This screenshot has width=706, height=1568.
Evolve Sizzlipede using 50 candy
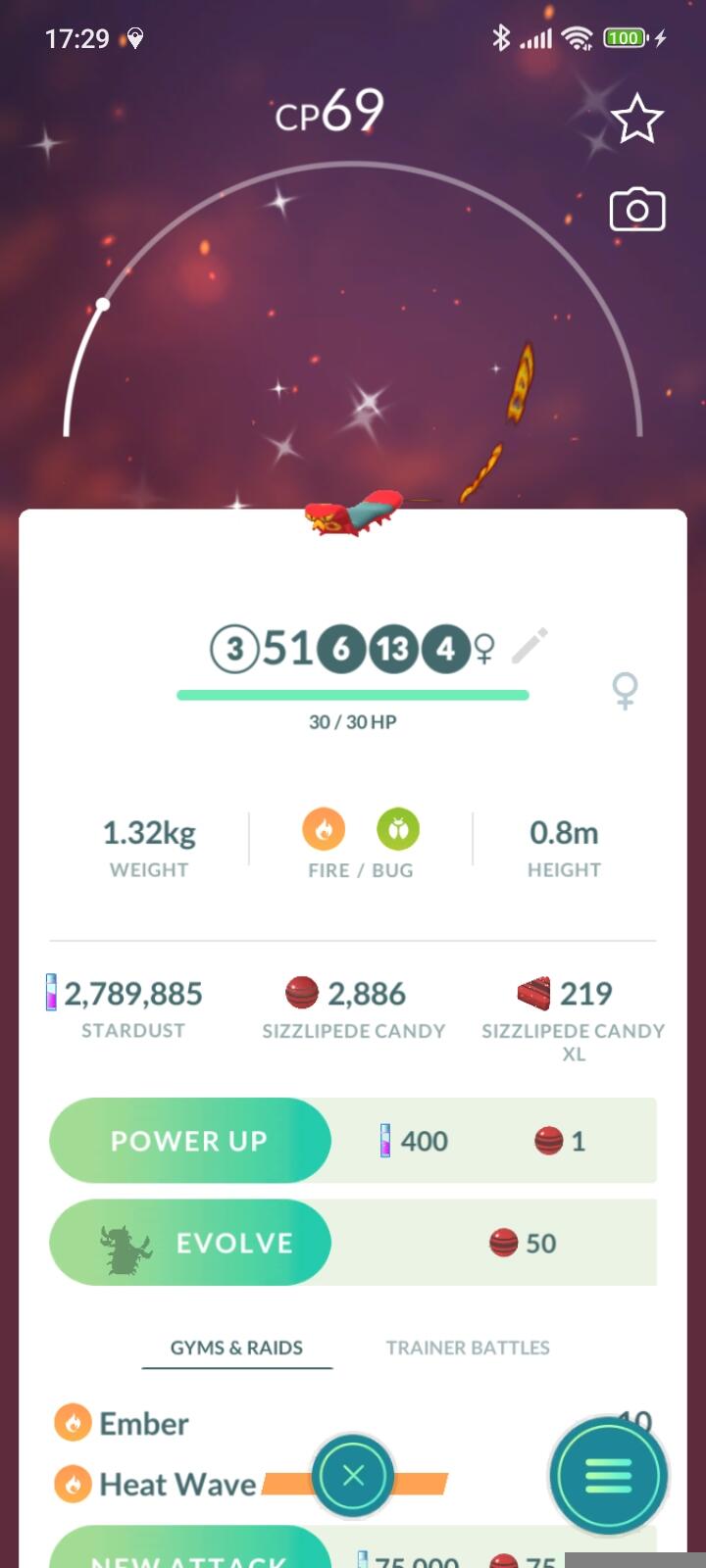pyautogui.click(x=190, y=1243)
